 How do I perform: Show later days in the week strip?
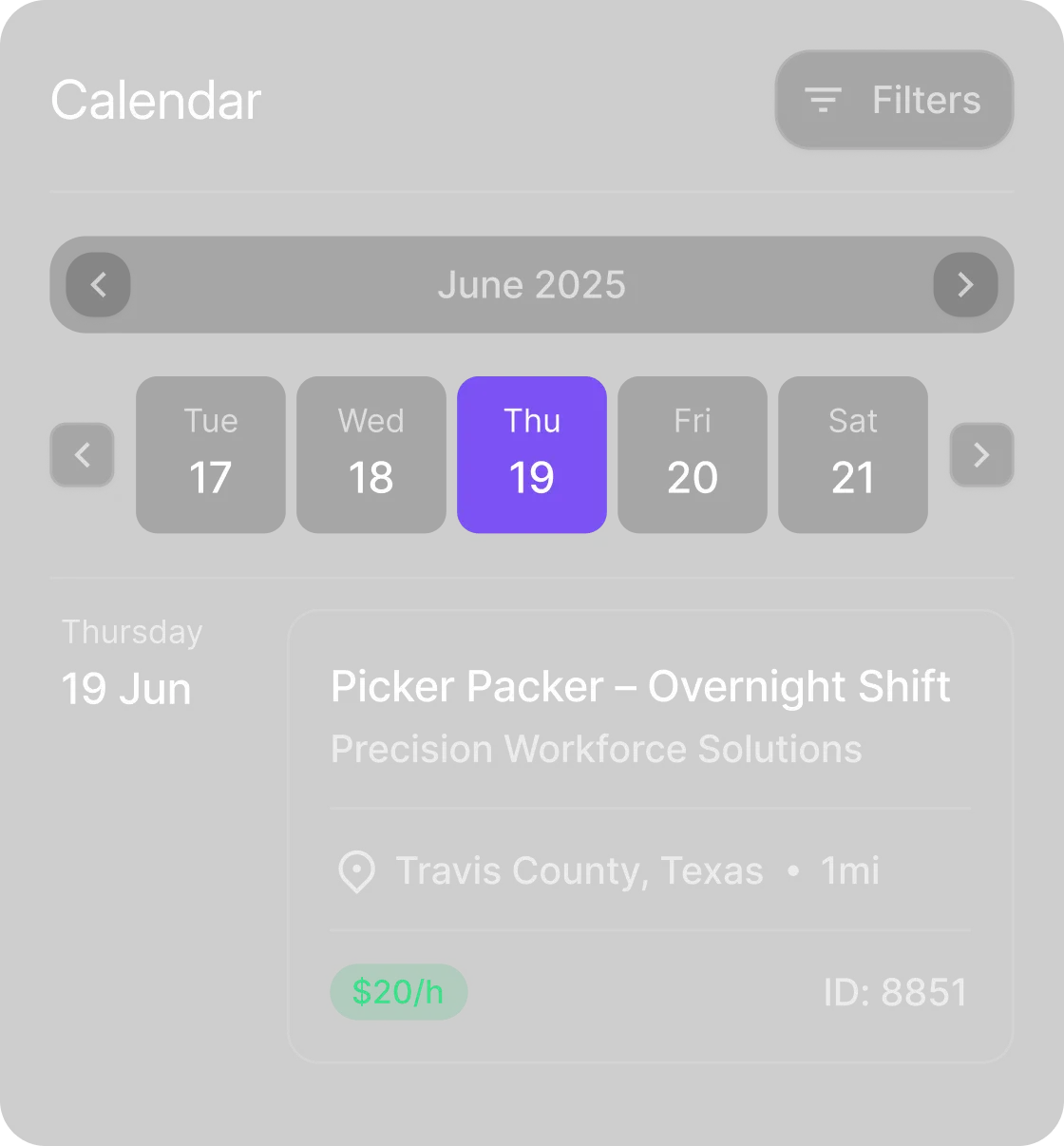pyautogui.click(x=981, y=455)
